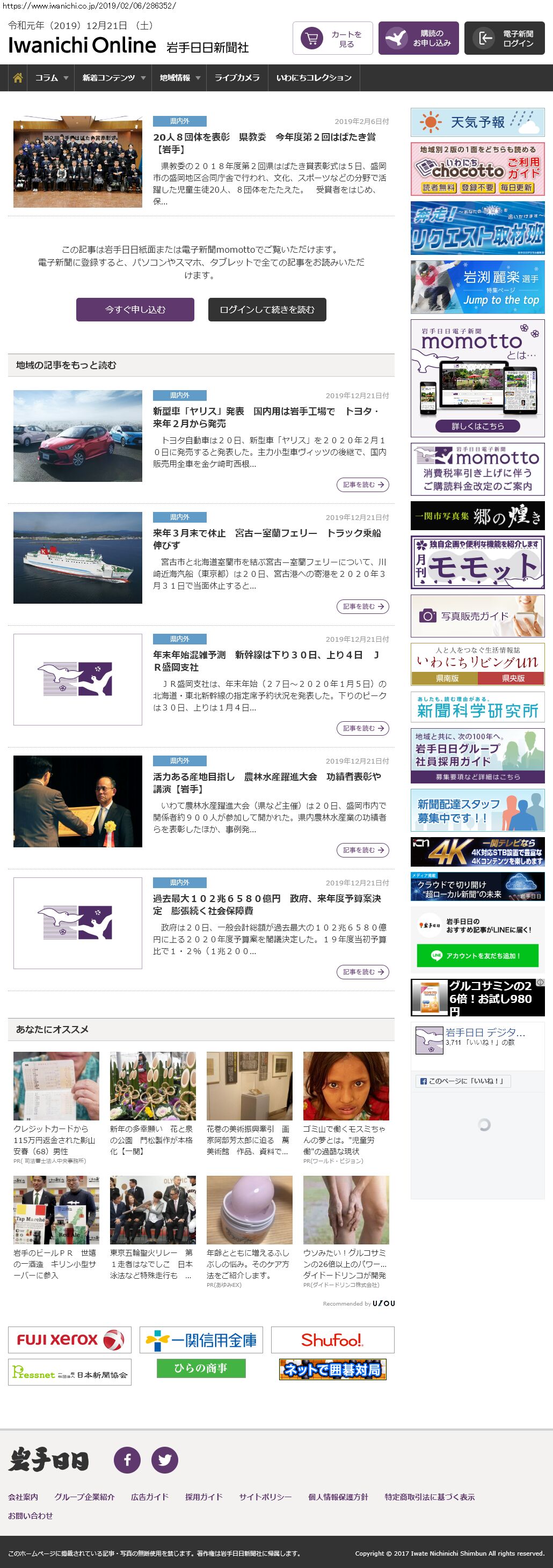Viewport: 553px width, 1568px height.
Task: Expand the 新着コンテンツ menu
Action: pos(113,78)
